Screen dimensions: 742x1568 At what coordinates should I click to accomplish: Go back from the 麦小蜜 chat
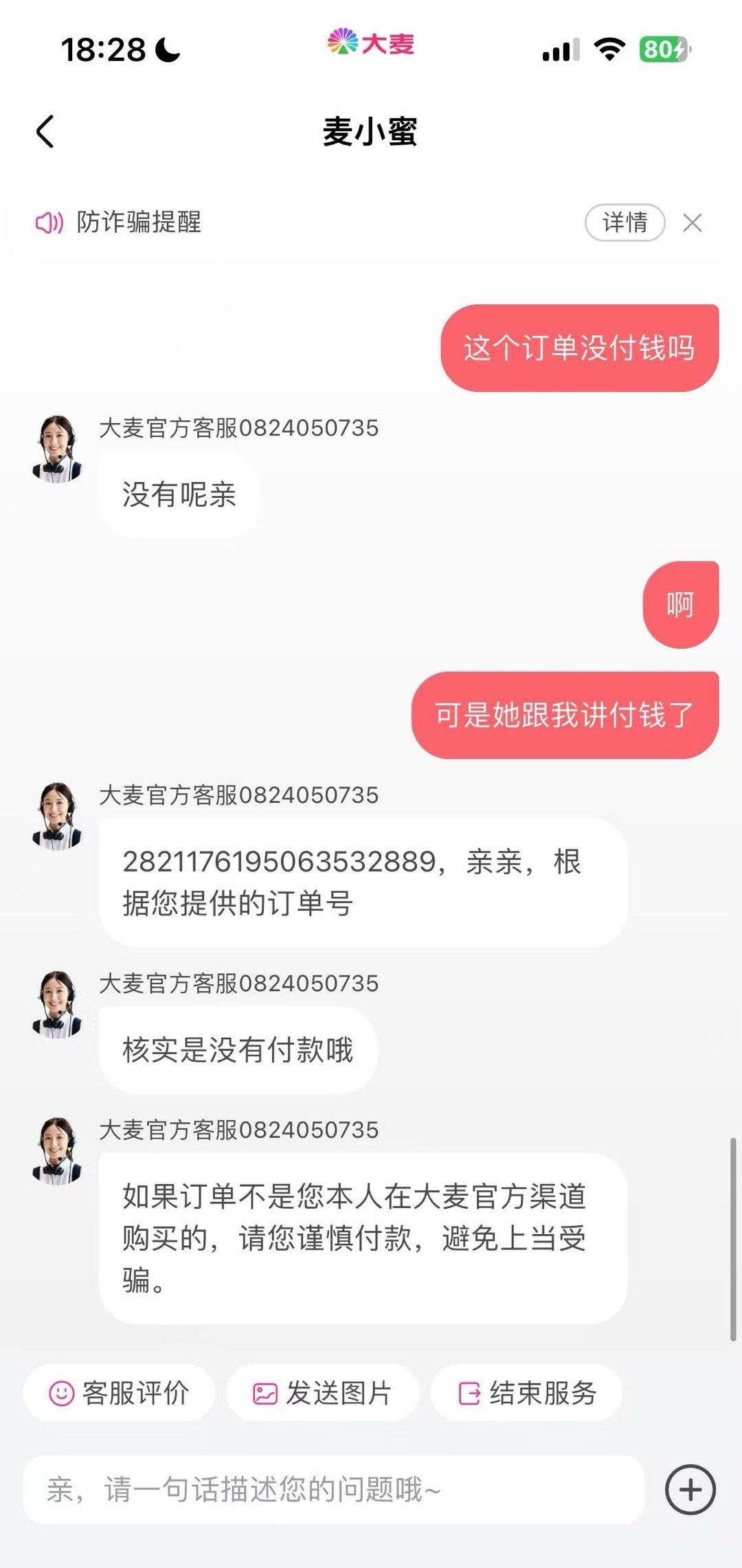(45, 131)
